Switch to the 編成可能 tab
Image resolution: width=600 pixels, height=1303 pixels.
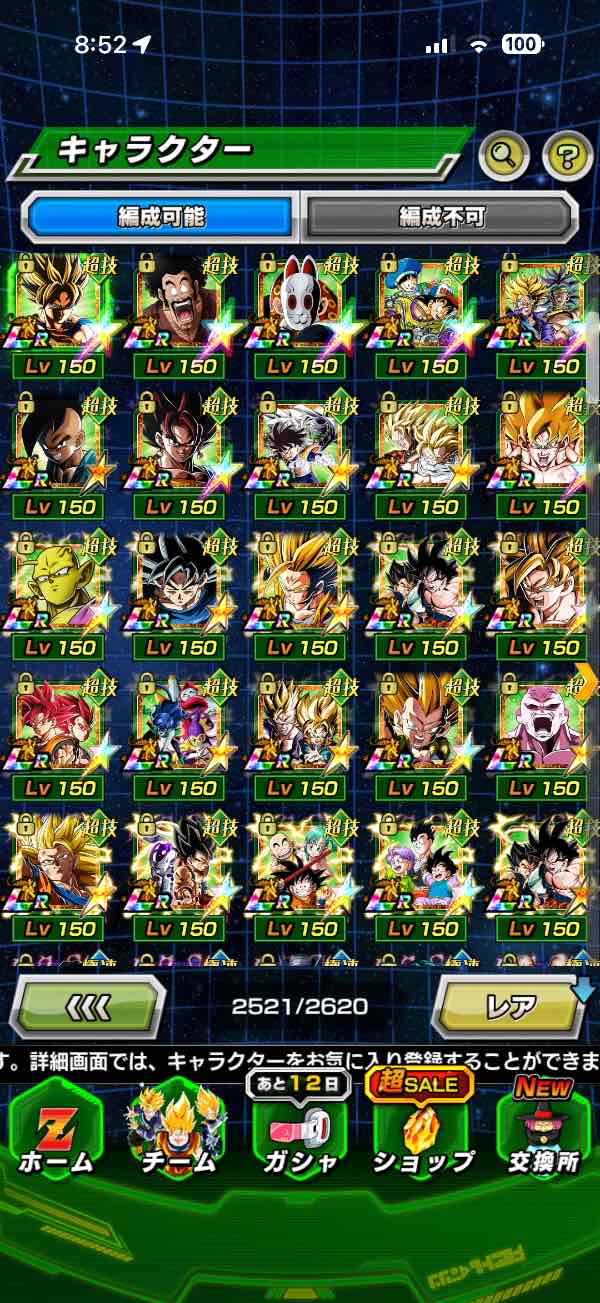161,216
